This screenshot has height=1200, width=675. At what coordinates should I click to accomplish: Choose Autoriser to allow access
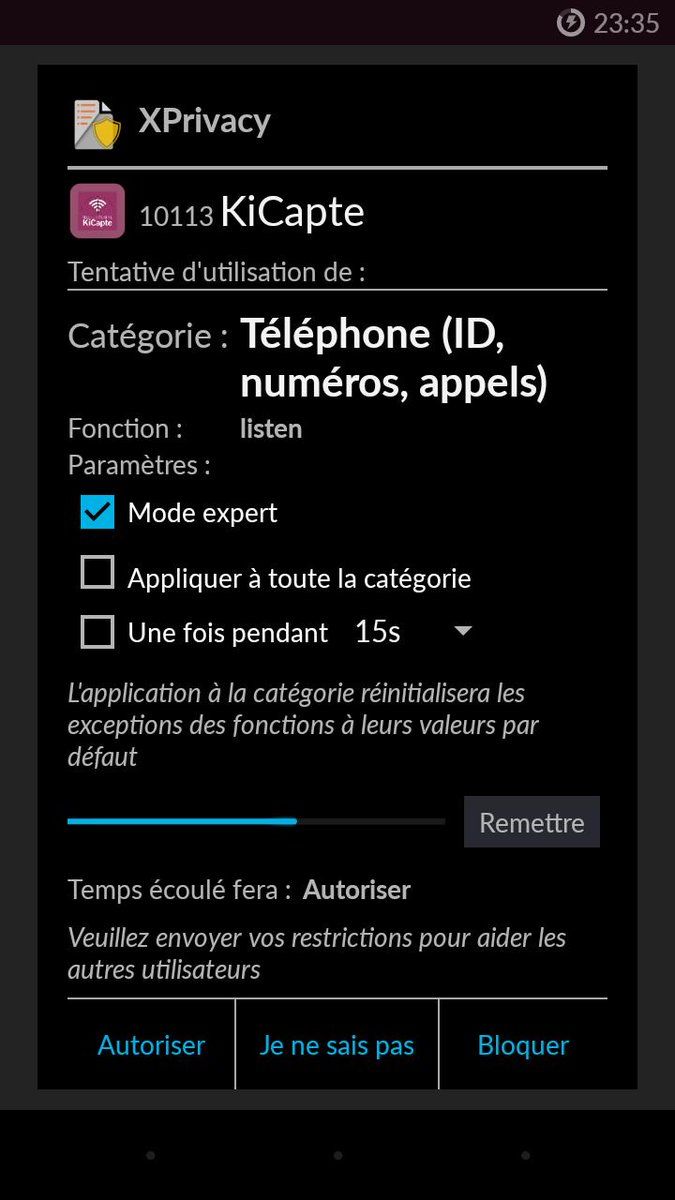click(x=151, y=1045)
